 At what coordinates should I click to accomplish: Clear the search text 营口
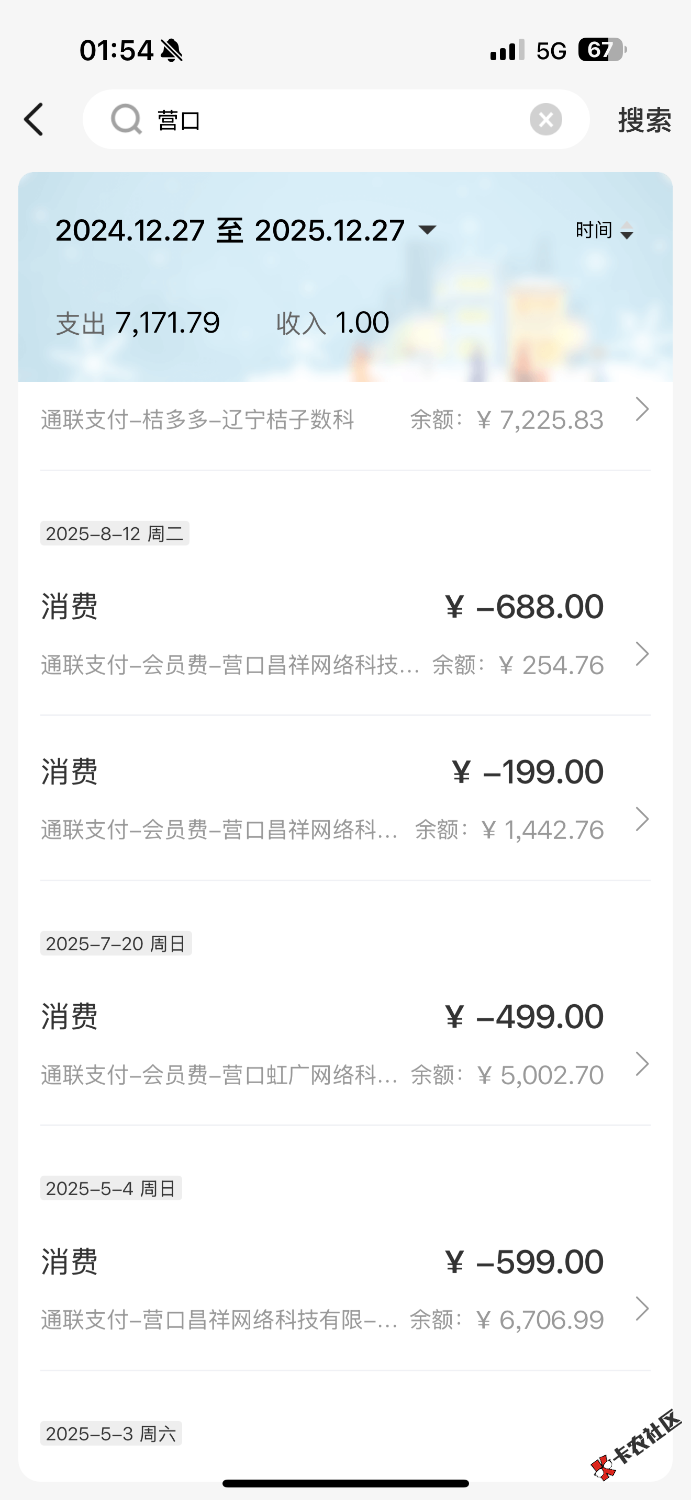pos(545,120)
